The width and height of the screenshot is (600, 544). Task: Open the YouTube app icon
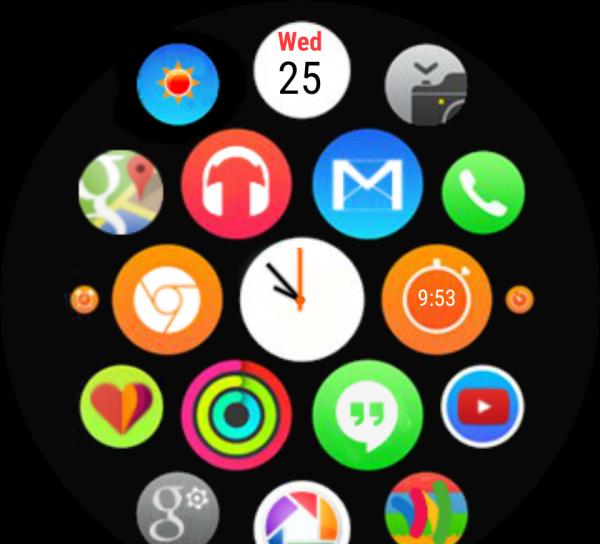tap(482, 406)
